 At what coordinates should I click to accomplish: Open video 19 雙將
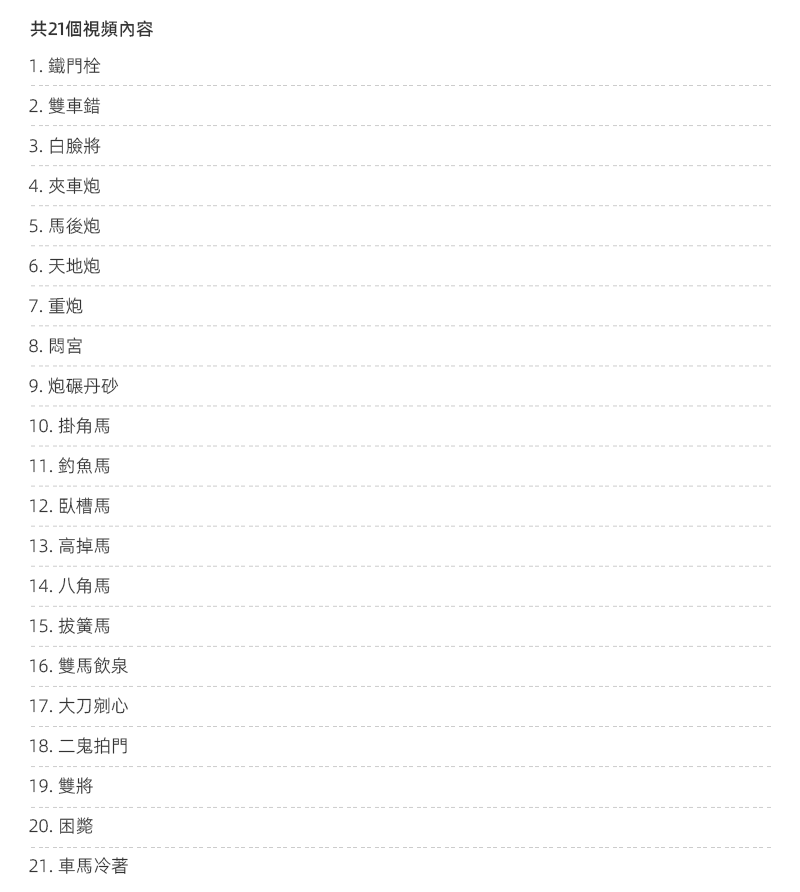[61, 787]
